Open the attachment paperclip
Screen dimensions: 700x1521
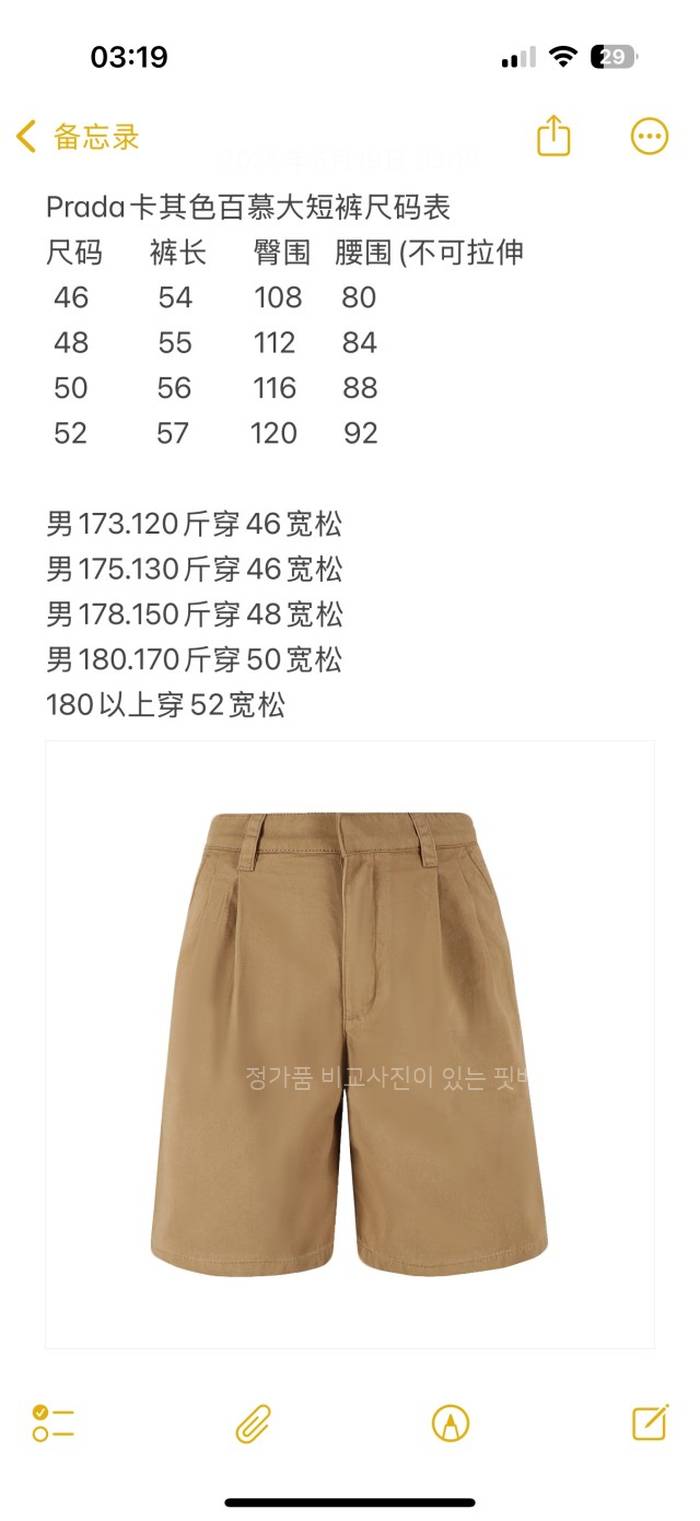pyautogui.click(x=254, y=1422)
